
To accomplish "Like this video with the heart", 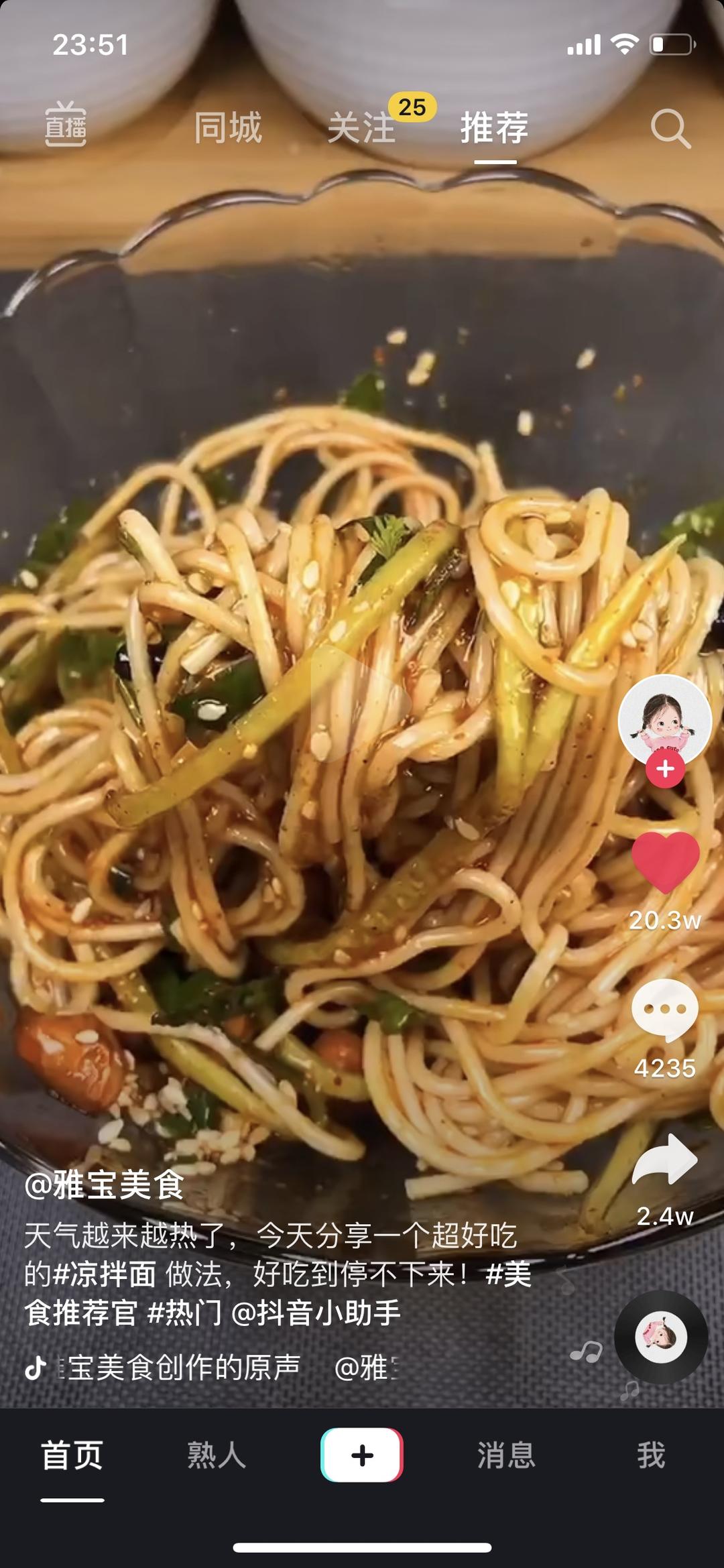I will coord(665,863).
